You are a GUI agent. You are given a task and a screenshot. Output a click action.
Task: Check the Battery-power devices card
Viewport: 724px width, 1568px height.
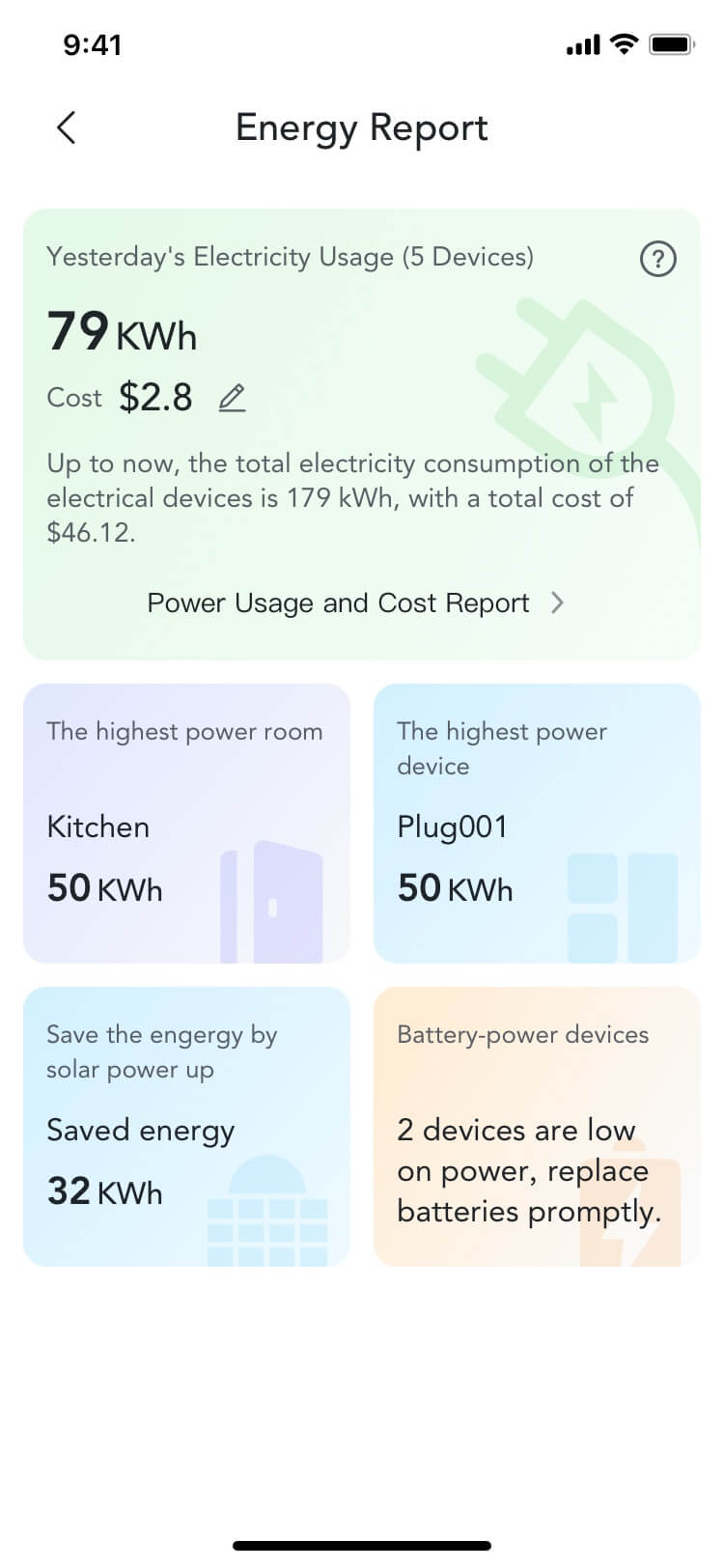537,1127
